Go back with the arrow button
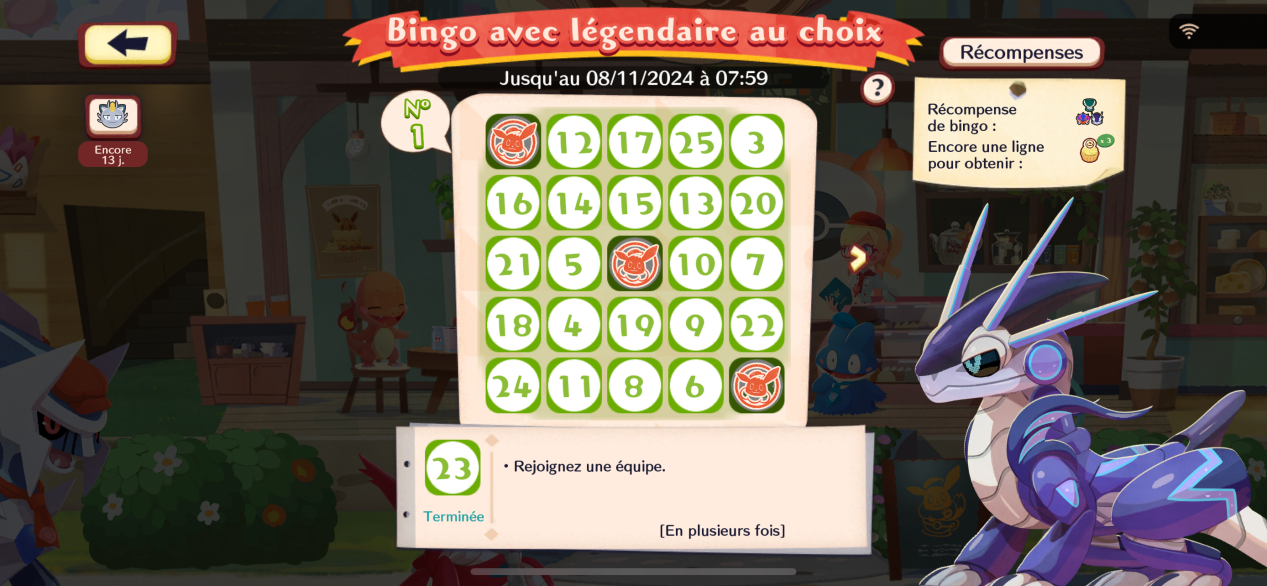 [127, 43]
